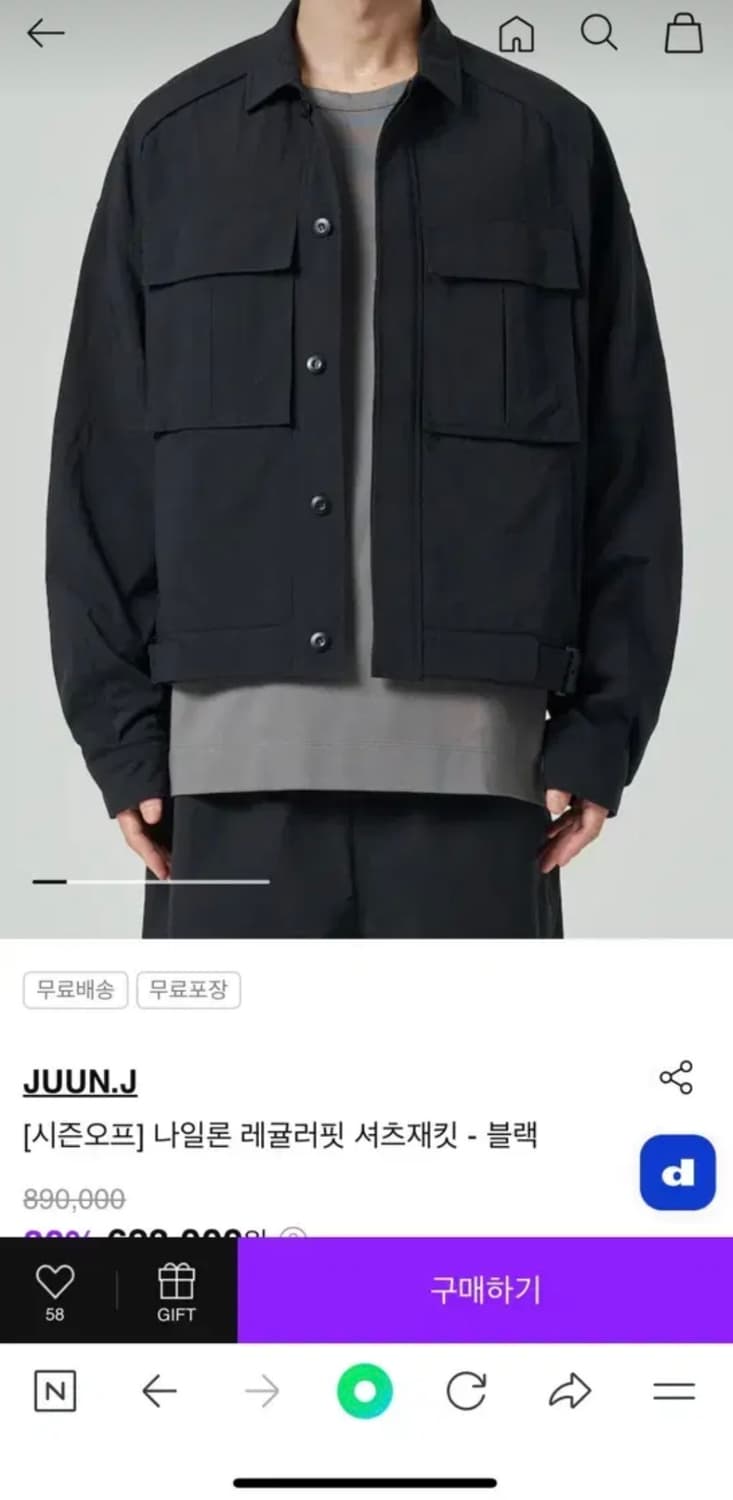Share page using bottom bar share arrow
Screen dimensions: 733x1500
[570, 1389]
